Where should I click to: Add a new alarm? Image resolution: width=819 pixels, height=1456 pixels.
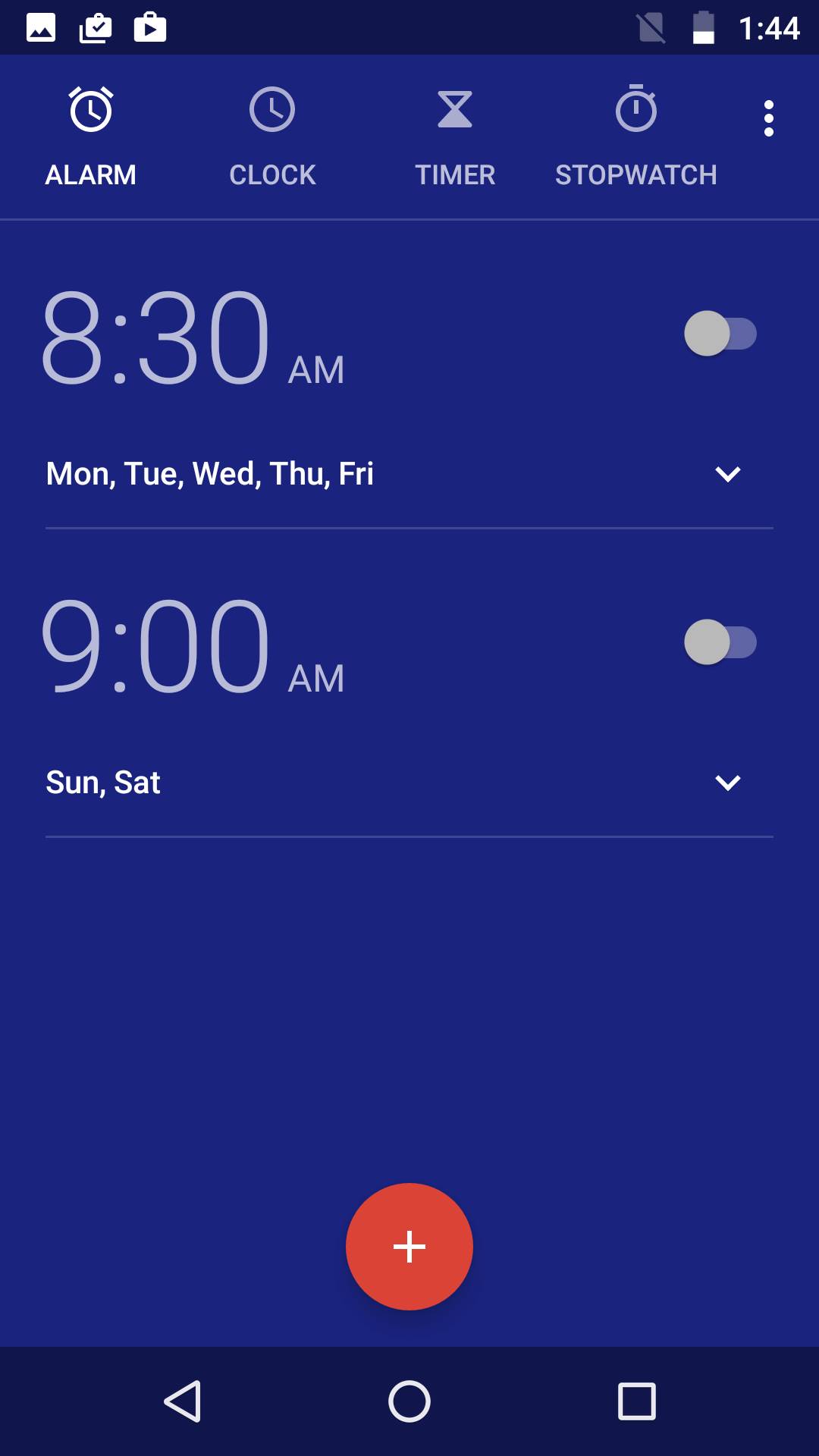click(409, 1247)
